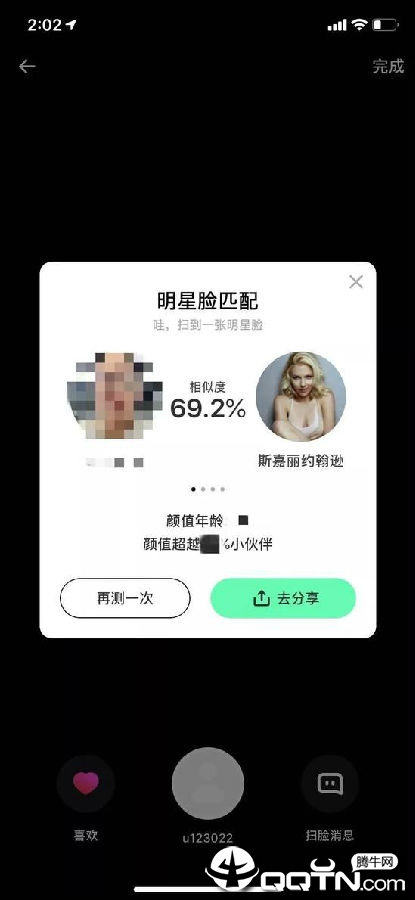The image size is (415, 900).
Task: Open 扫脸消息 messages
Action: (330, 783)
